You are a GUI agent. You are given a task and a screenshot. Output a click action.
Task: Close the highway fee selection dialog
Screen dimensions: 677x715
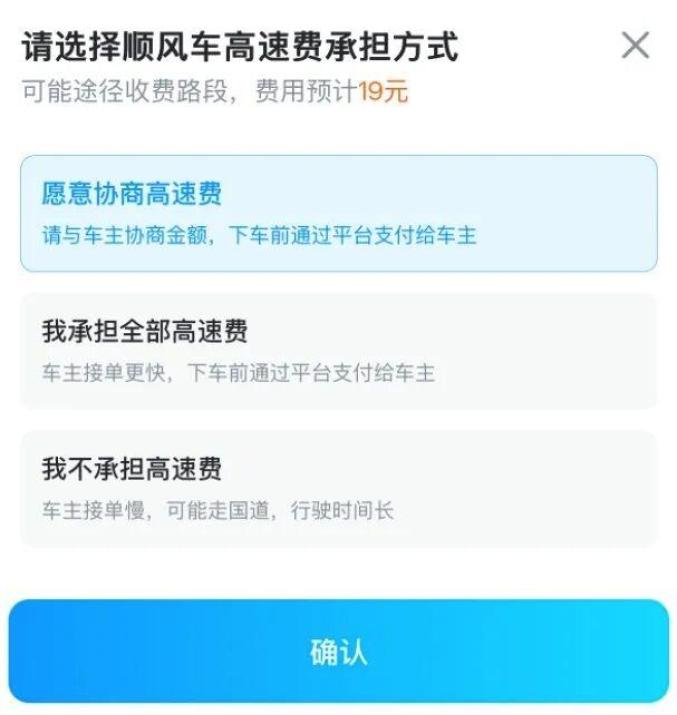(635, 46)
